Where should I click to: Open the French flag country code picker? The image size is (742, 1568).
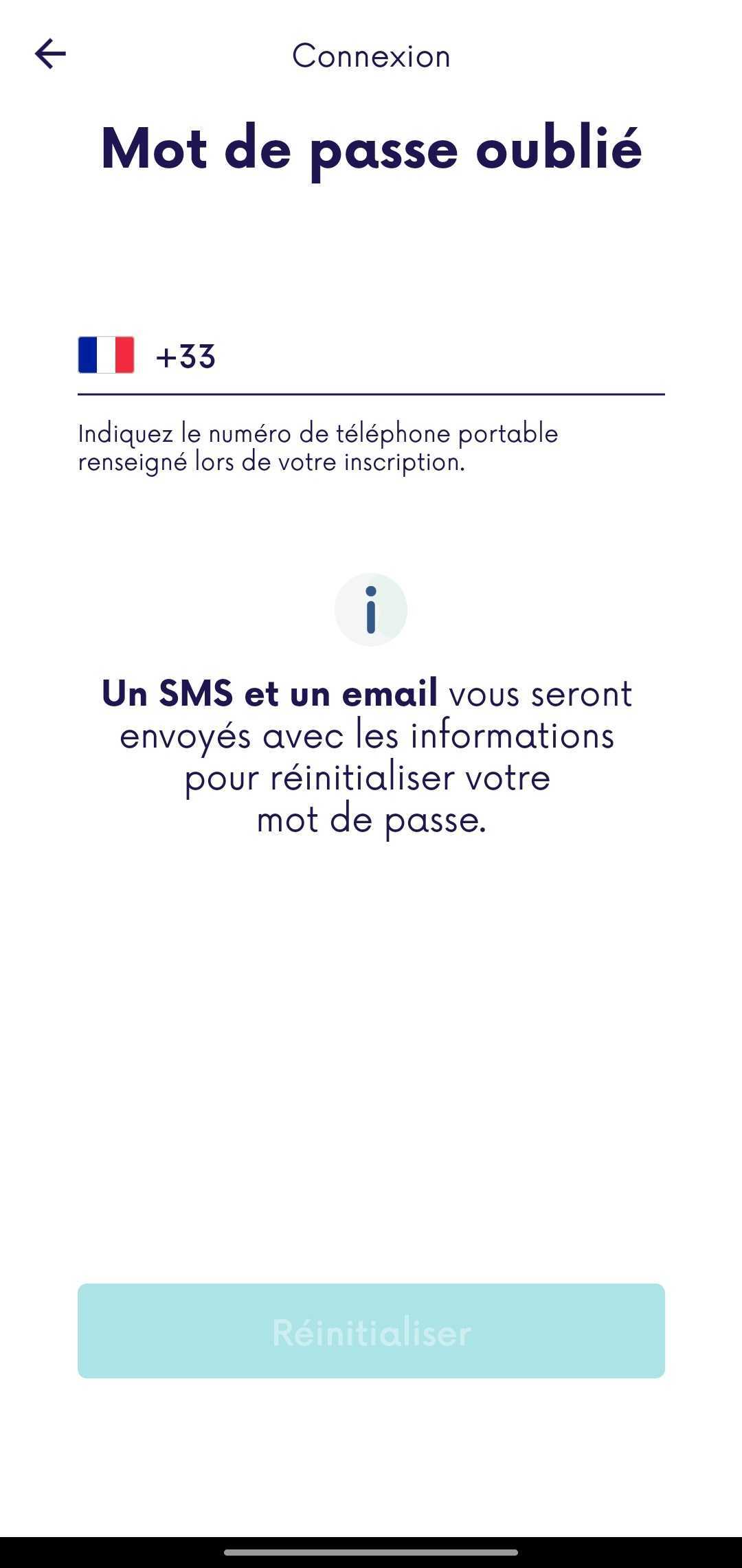click(106, 355)
